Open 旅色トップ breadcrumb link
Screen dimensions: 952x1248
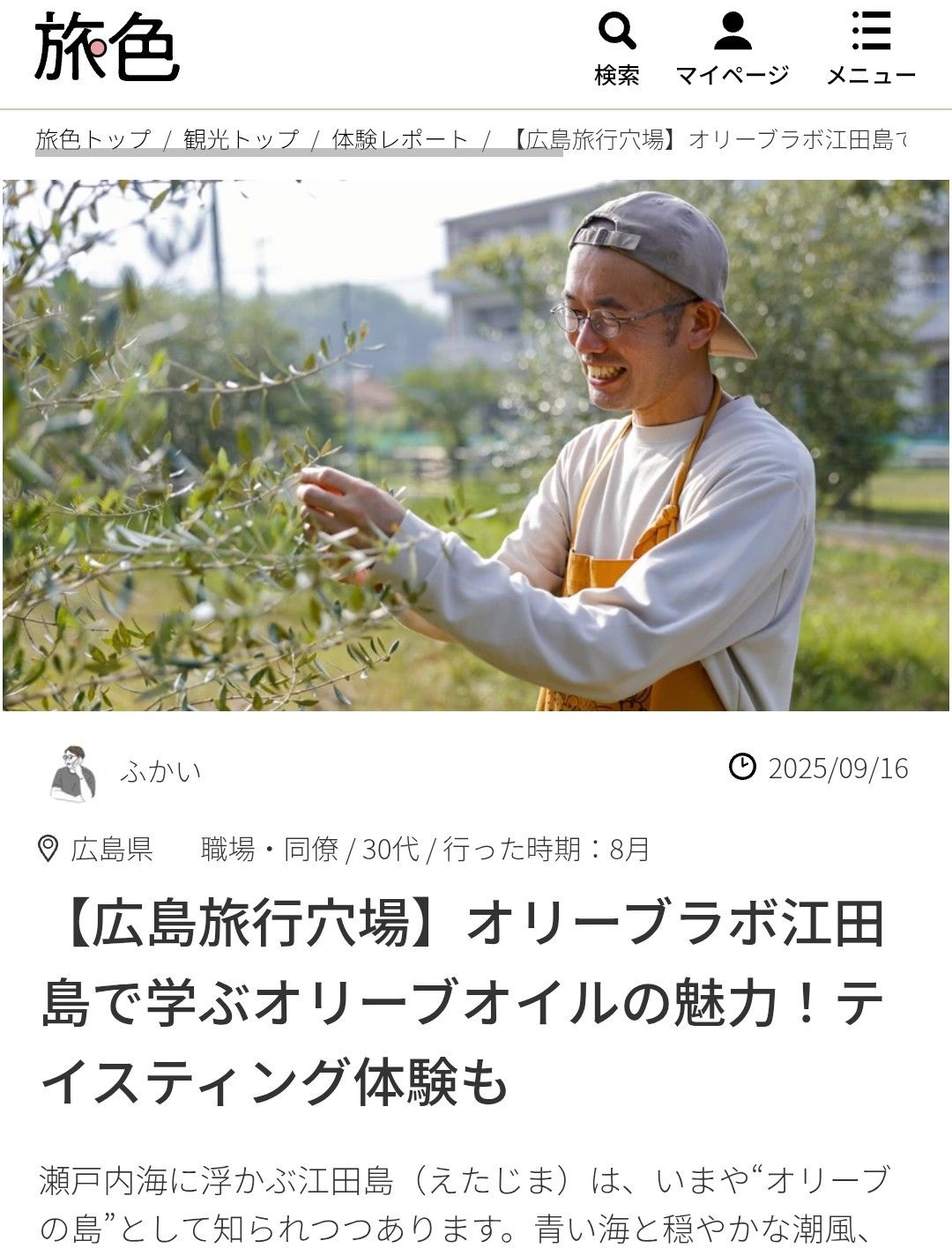pyautogui.click(x=93, y=139)
